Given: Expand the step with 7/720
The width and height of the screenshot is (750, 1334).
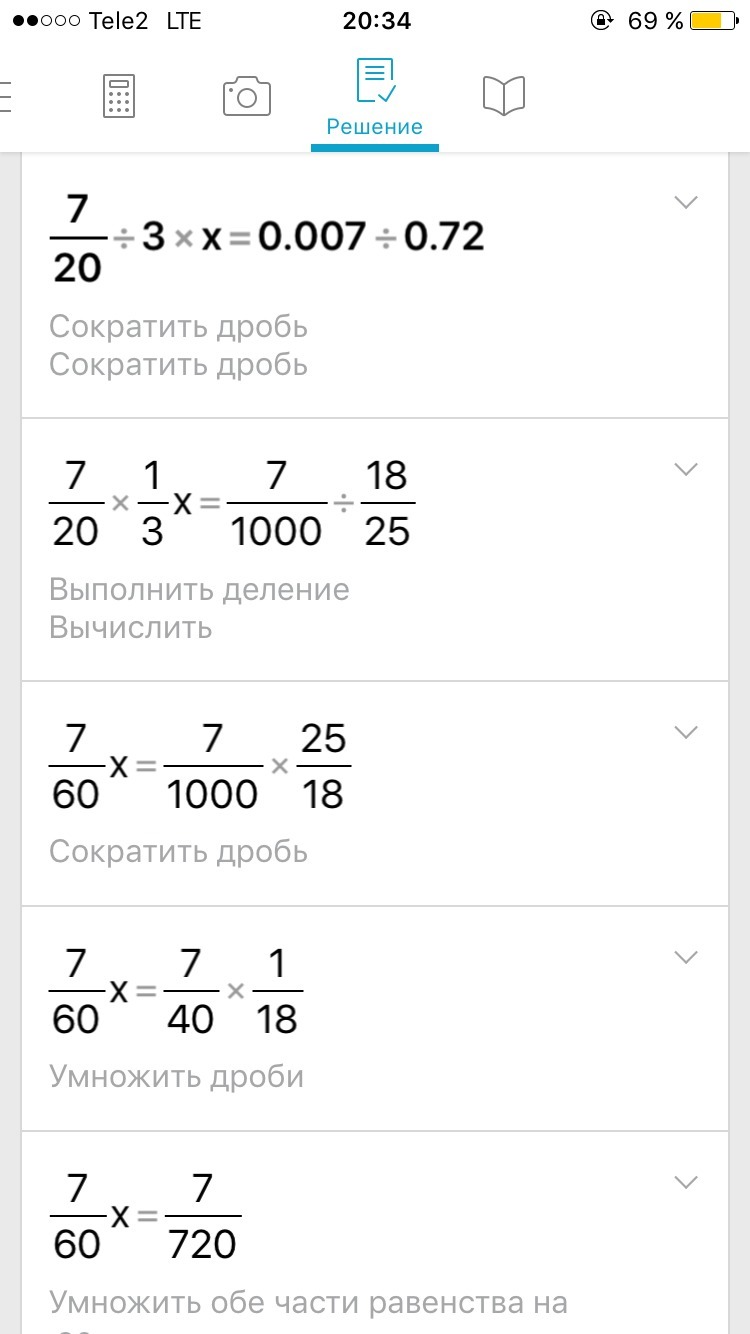Looking at the screenshot, I should click(x=685, y=1182).
